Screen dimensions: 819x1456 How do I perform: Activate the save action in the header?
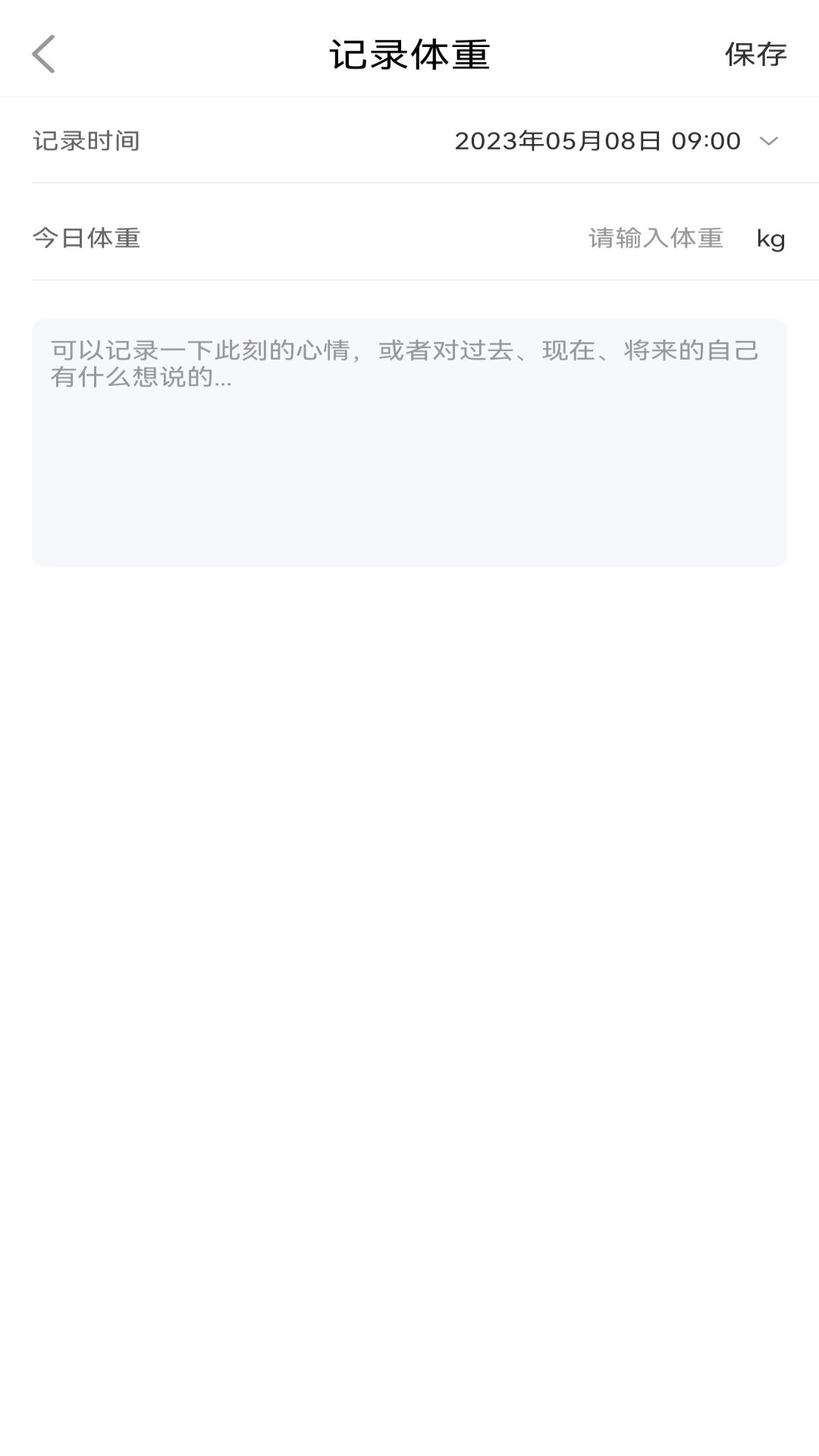click(755, 55)
